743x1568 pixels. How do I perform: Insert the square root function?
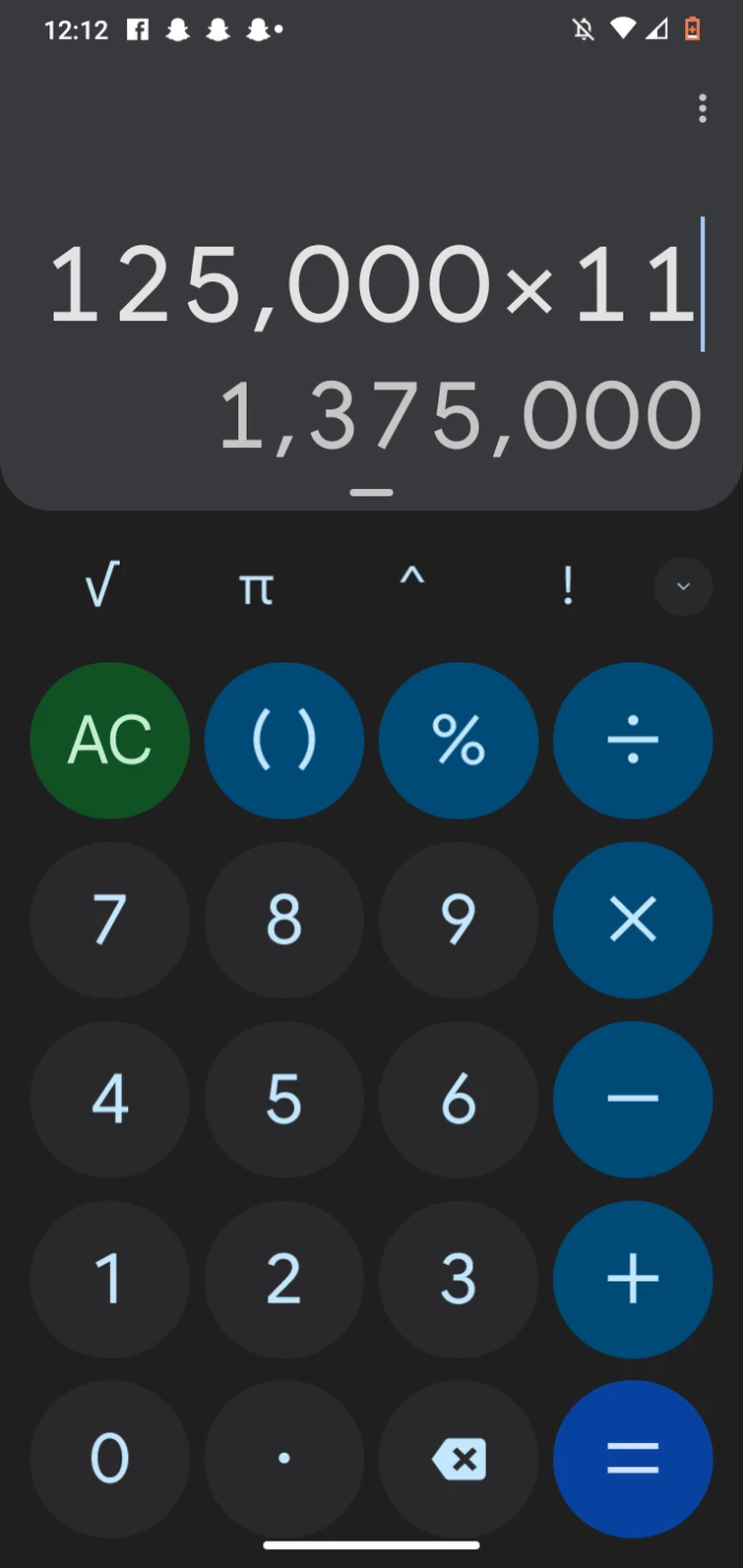(102, 586)
